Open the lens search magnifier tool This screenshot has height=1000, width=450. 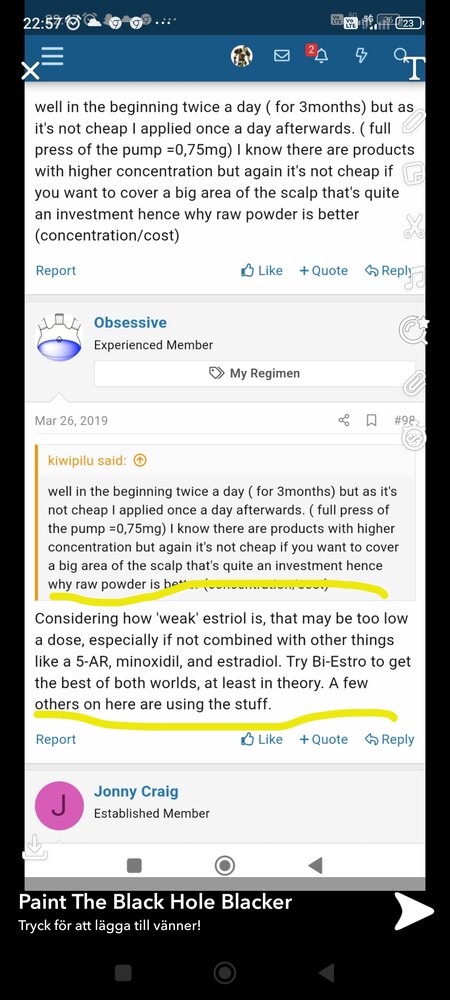414,330
